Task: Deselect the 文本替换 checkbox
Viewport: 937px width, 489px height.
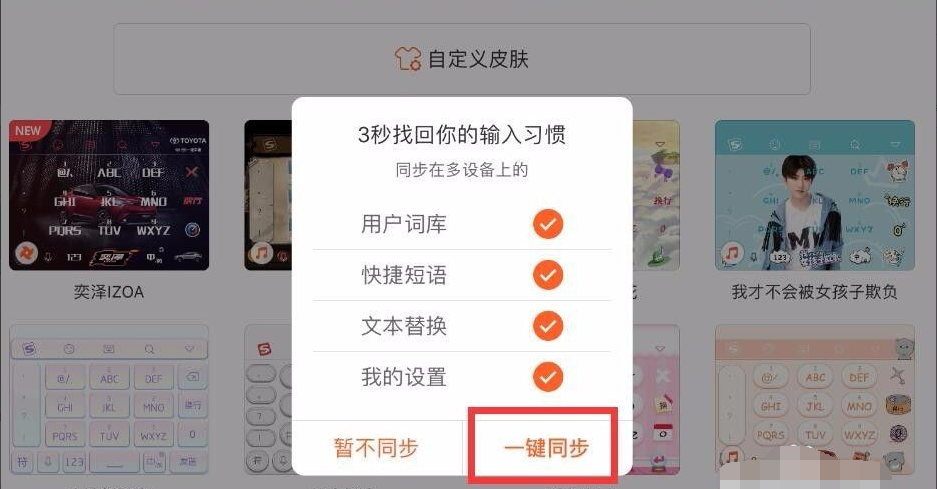Action: (x=547, y=326)
